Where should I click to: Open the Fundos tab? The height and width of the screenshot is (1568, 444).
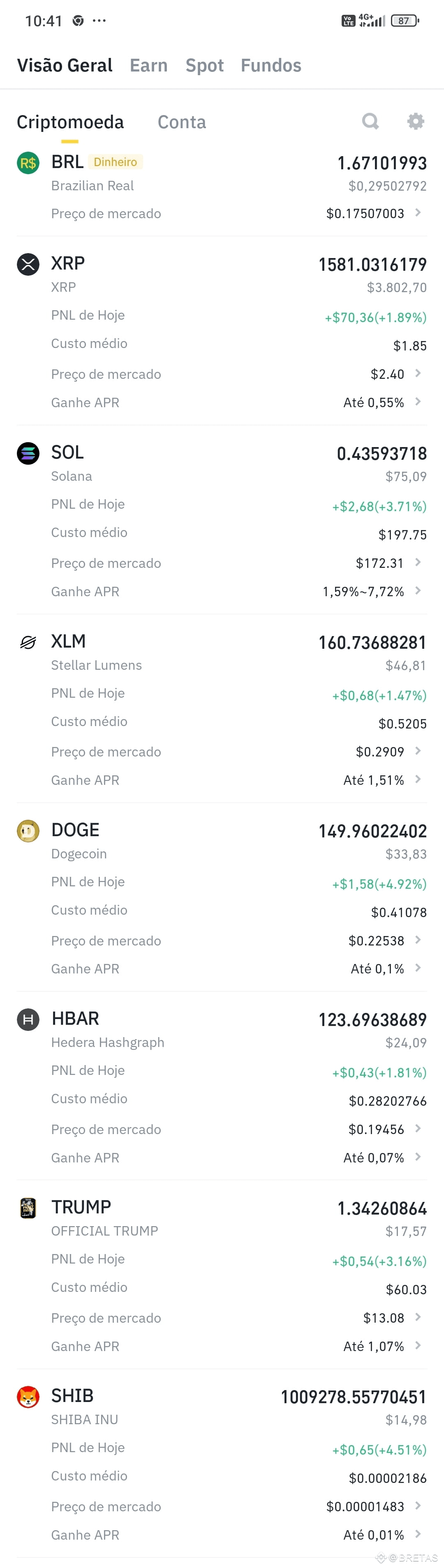point(271,65)
